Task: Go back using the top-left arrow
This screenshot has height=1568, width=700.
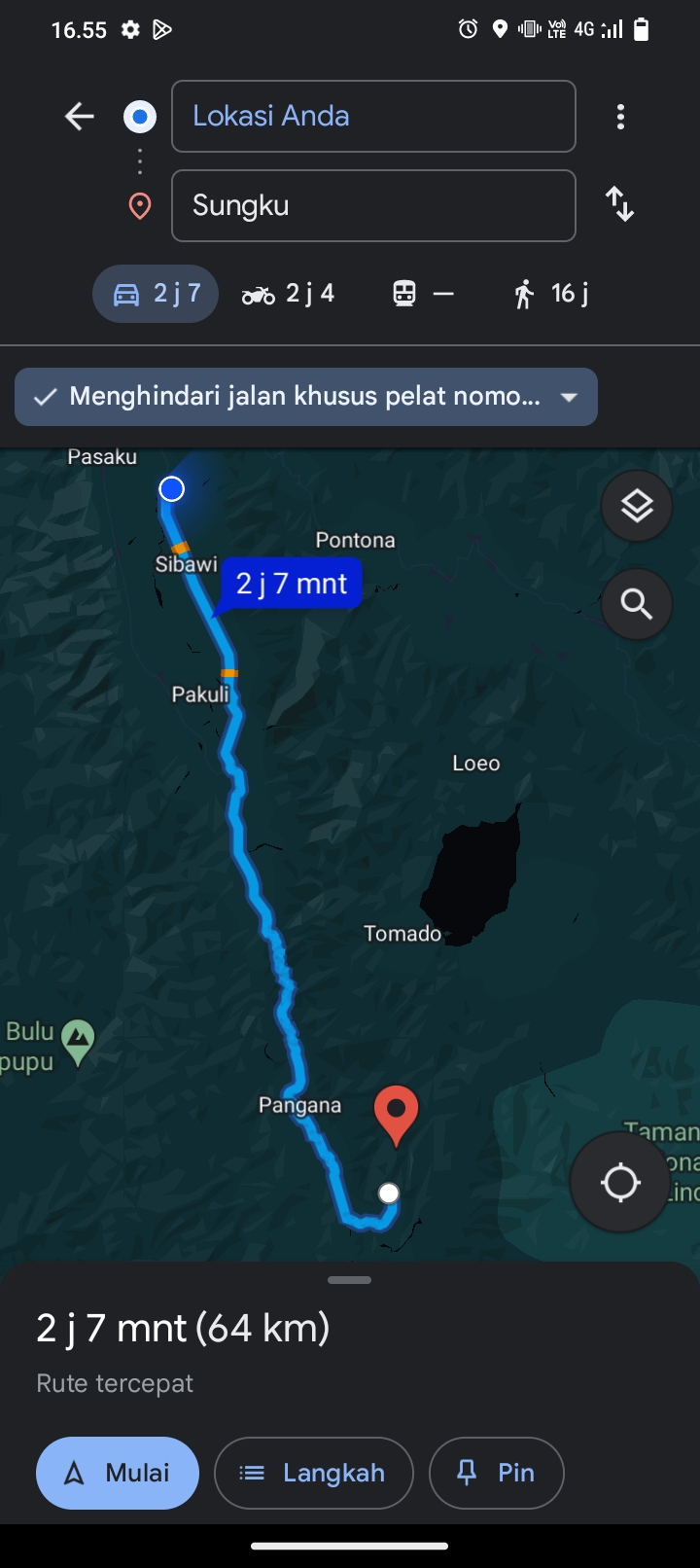Action: pyautogui.click(x=80, y=117)
